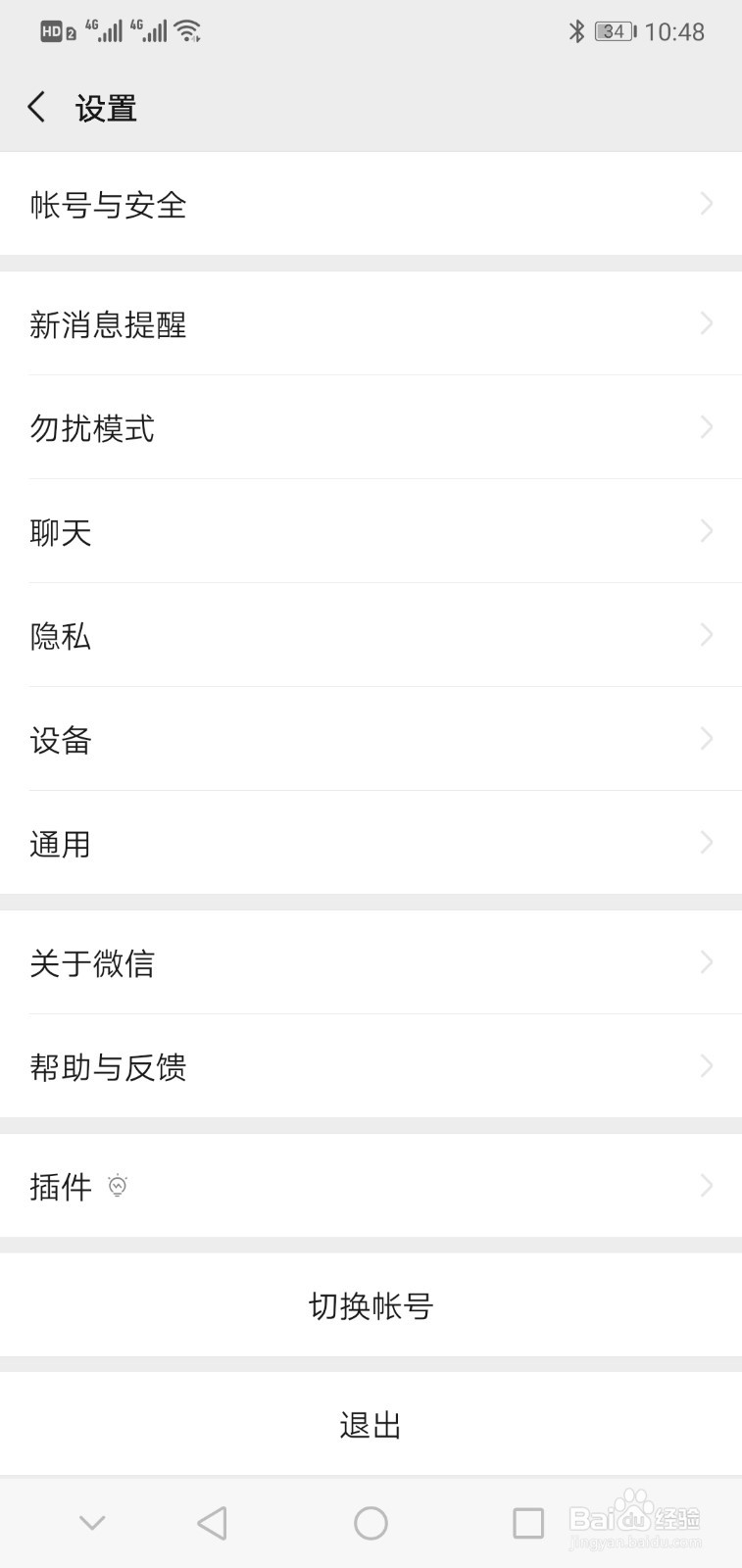Open 关于微信 page
The height and width of the screenshot is (1568, 742).
(x=371, y=964)
